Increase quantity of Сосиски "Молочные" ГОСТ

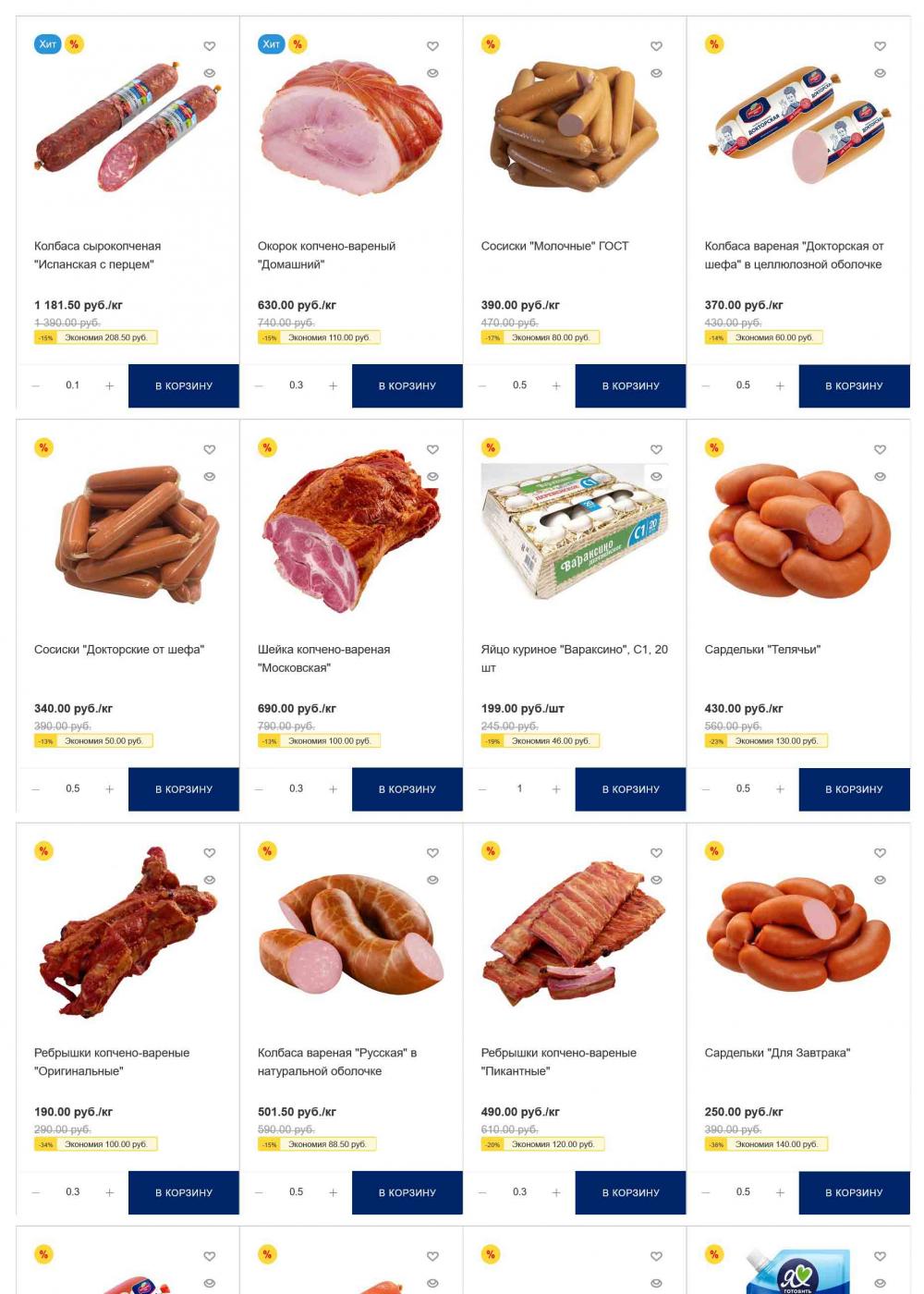[556, 385]
